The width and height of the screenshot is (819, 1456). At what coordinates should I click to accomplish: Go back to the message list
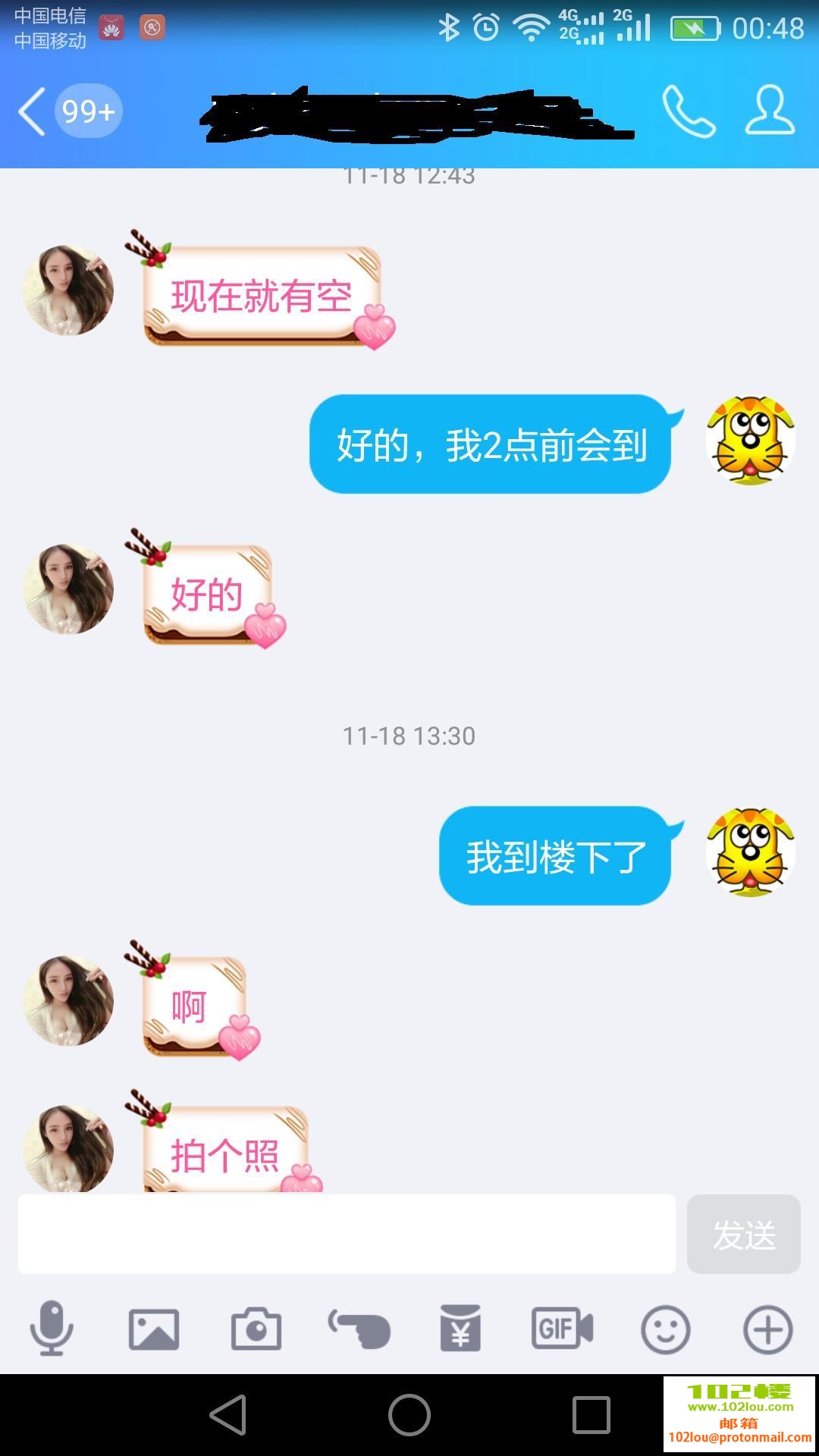[32, 111]
